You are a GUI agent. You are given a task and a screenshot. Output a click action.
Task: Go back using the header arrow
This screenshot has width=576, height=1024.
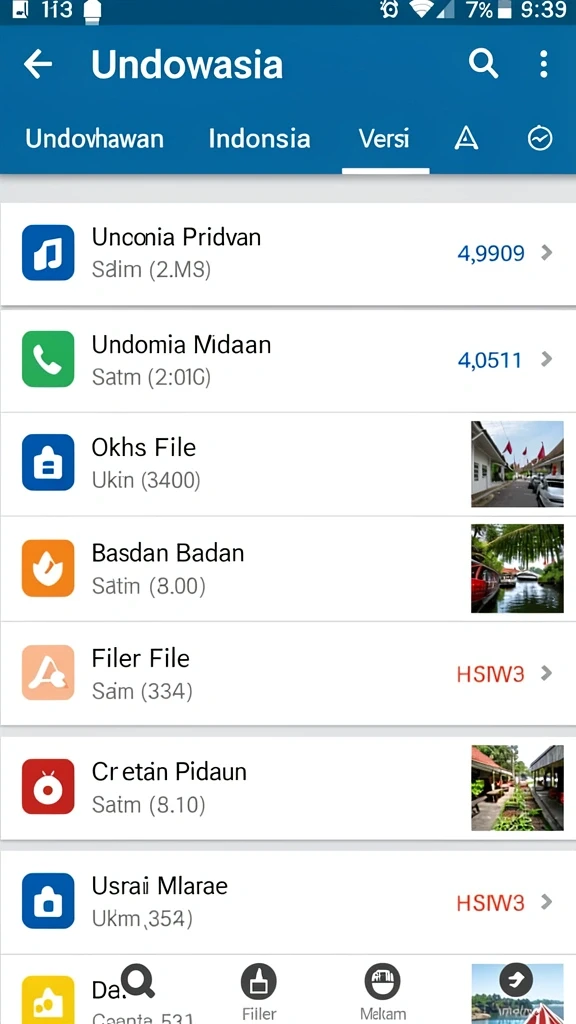[x=38, y=64]
